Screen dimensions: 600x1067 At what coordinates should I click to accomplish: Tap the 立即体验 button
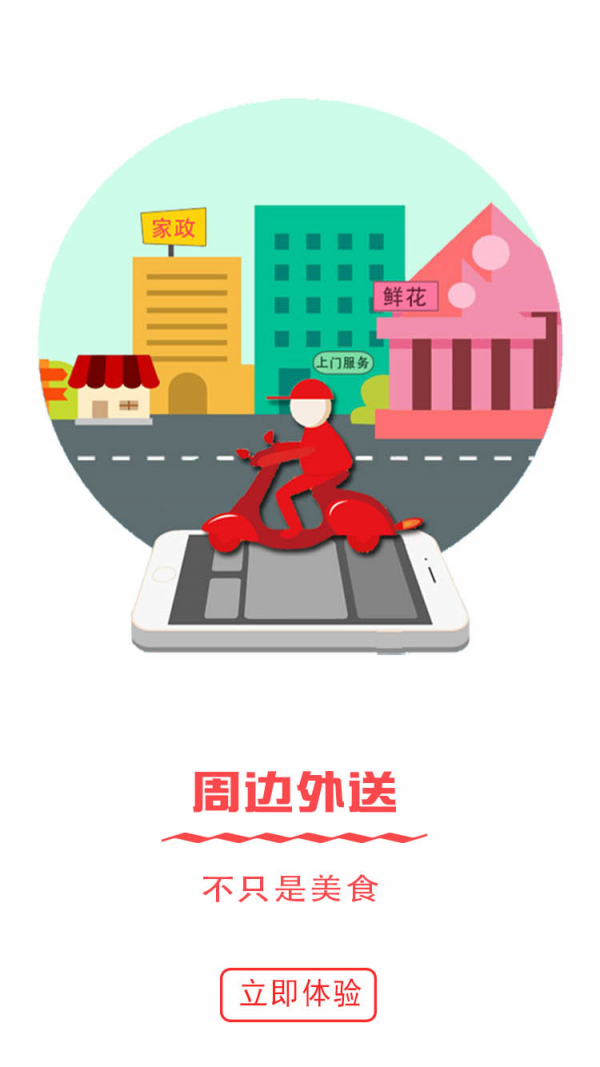tap(298, 995)
